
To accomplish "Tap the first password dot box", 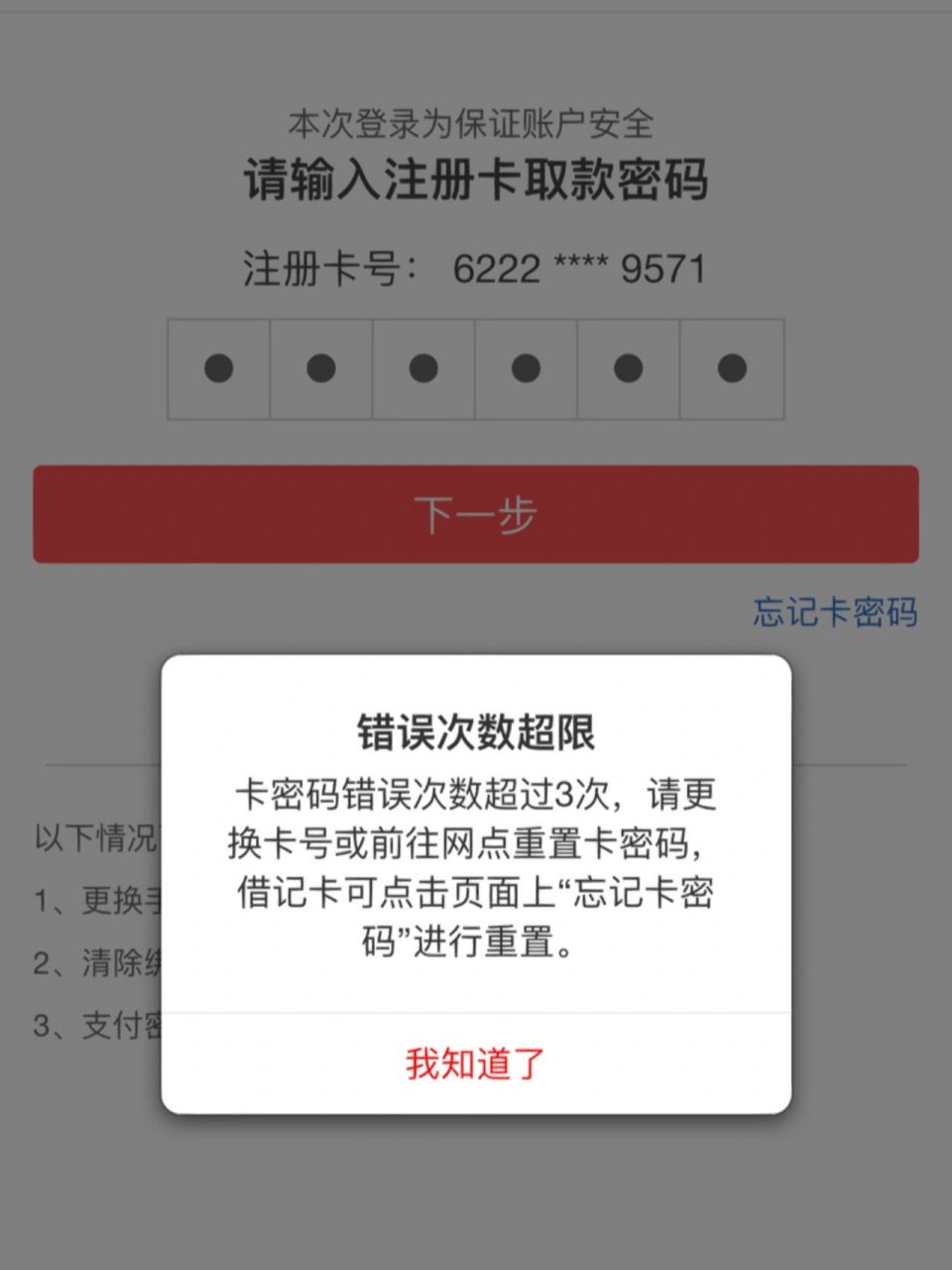I will point(217,369).
